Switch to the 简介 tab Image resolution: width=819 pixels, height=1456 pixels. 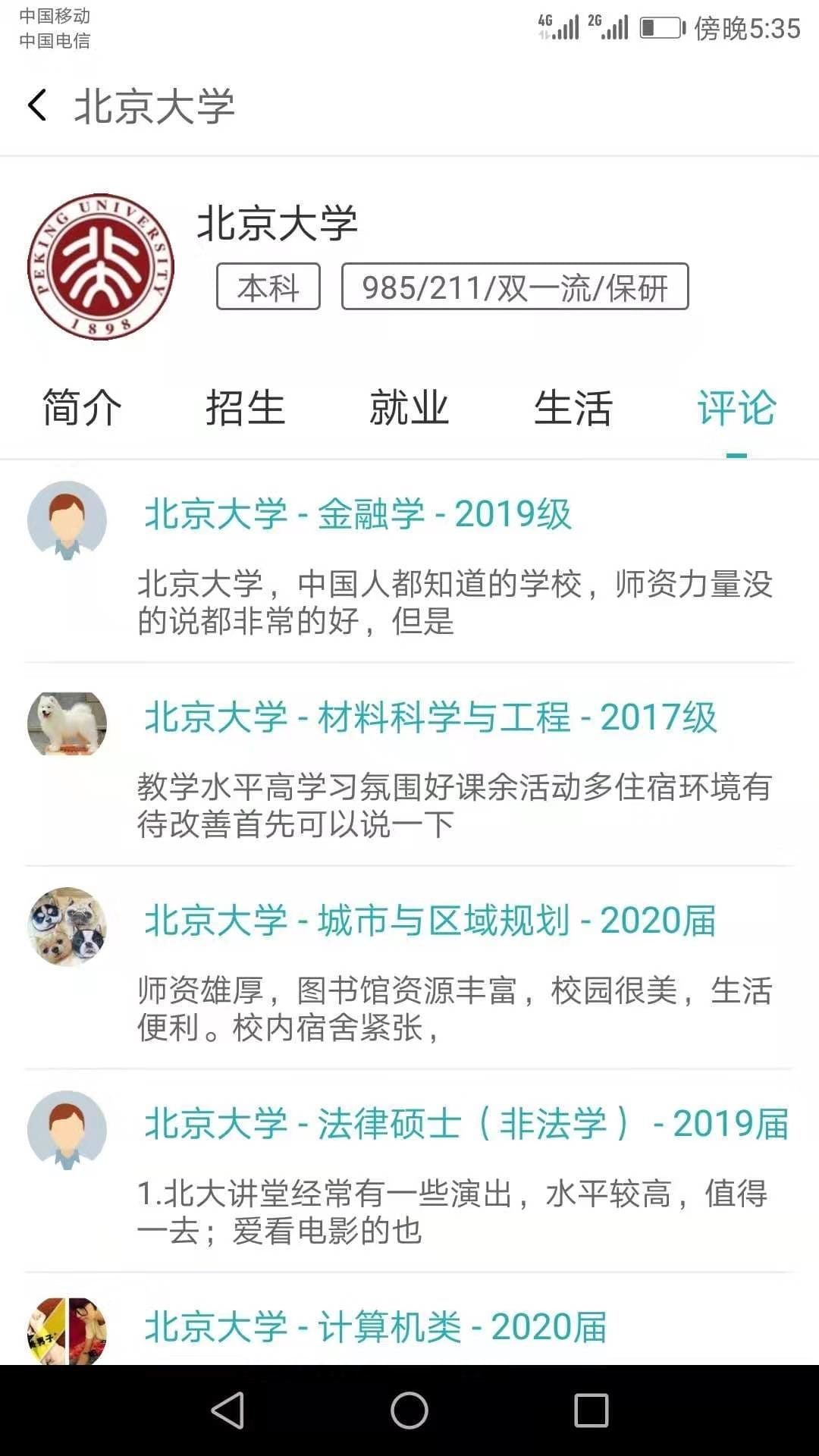click(x=82, y=408)
